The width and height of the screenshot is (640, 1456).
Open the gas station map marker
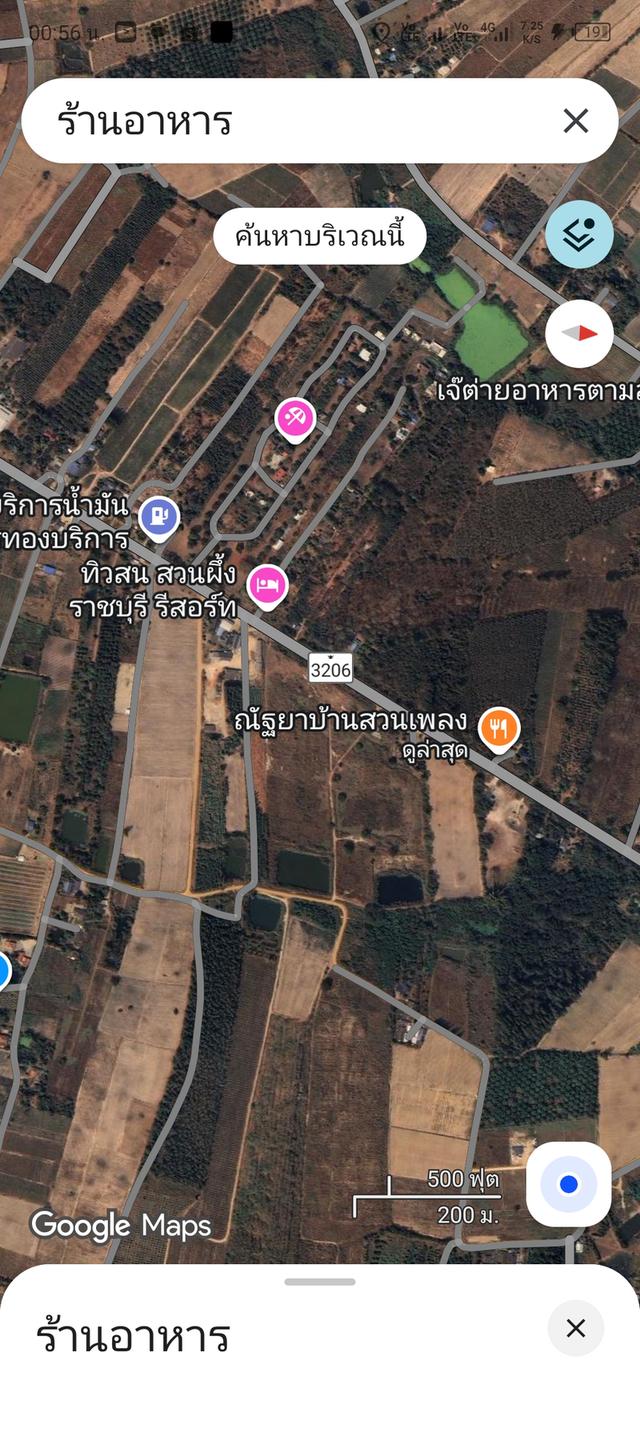coord(158,517)
